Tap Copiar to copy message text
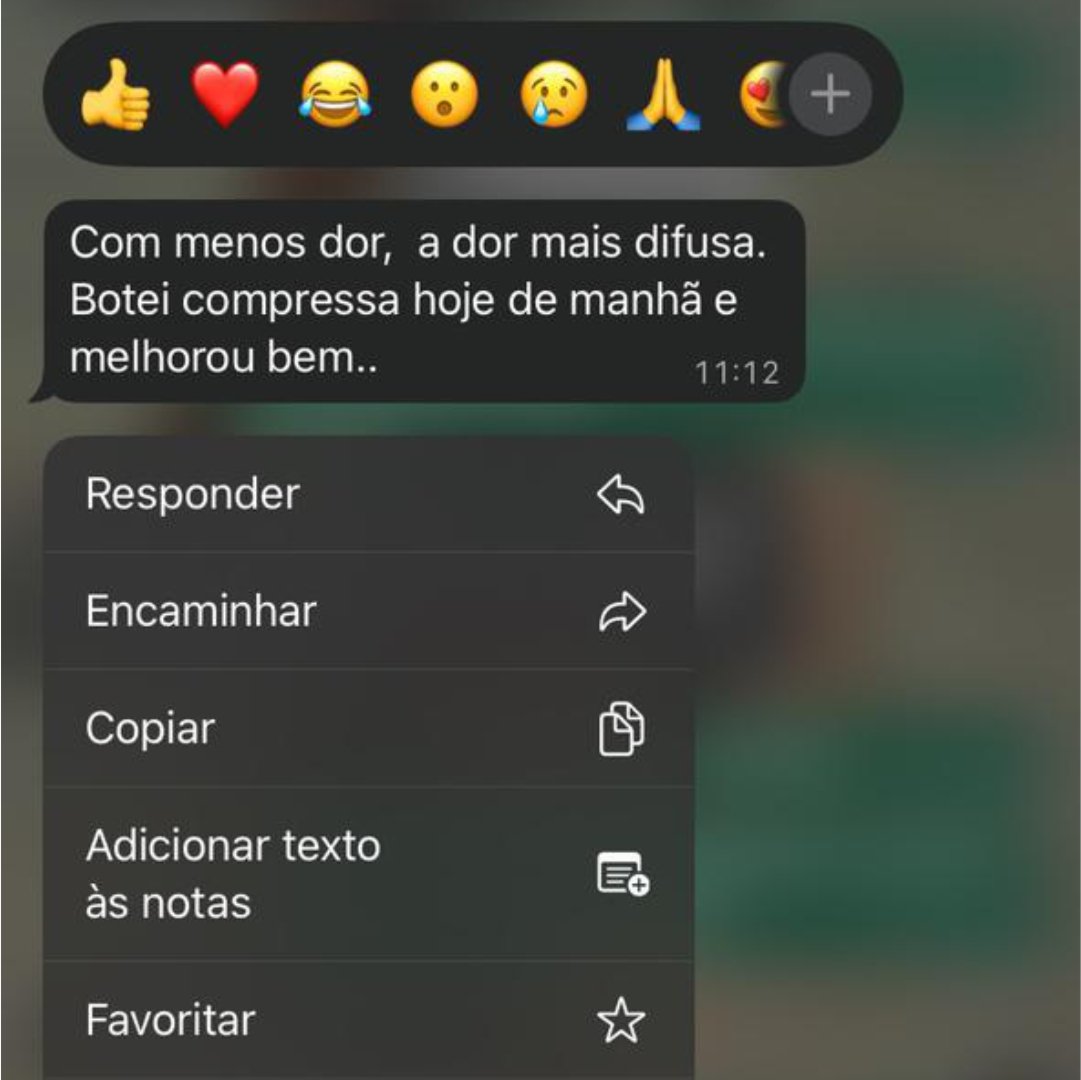This screenshot has height=1080, width=1081. 368,728
